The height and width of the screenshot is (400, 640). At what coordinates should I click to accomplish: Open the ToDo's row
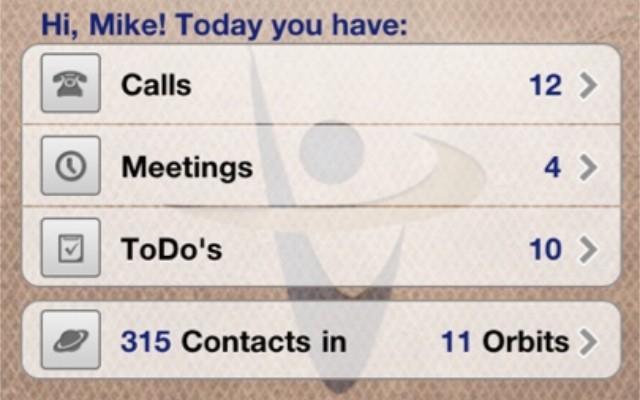pyautogui.click(x=320, y=248)
